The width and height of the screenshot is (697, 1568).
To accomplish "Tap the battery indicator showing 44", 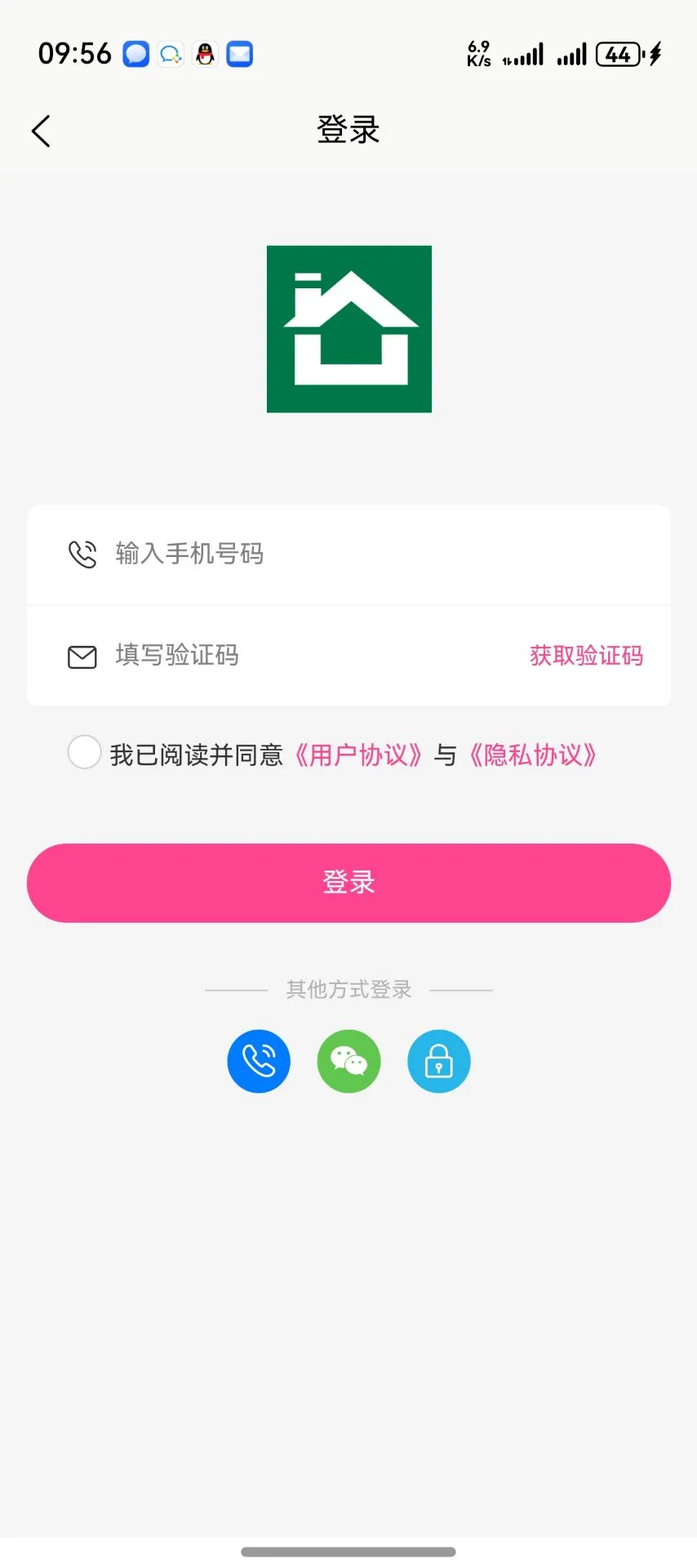I will (x=618, y=53).
